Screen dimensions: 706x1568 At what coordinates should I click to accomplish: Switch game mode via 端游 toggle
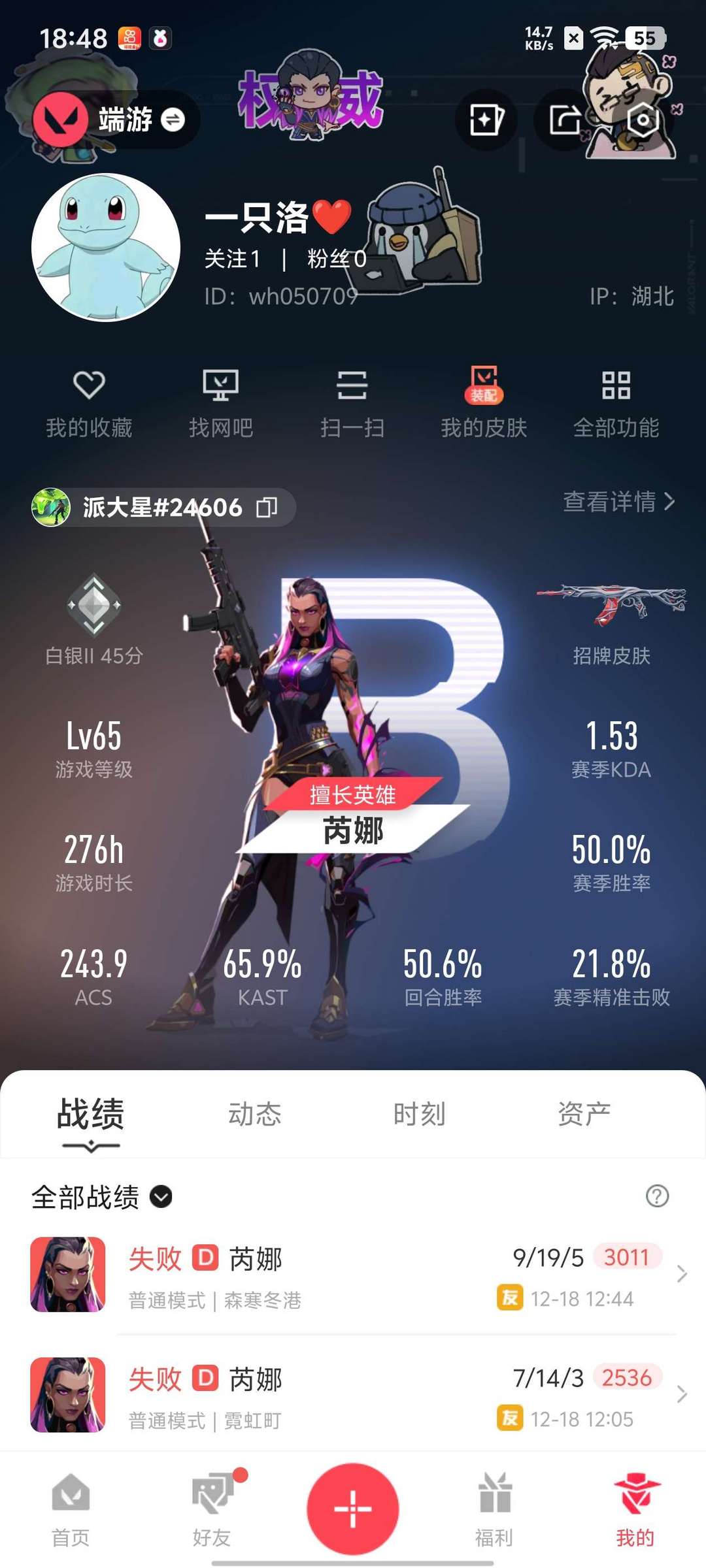(116, 120)
